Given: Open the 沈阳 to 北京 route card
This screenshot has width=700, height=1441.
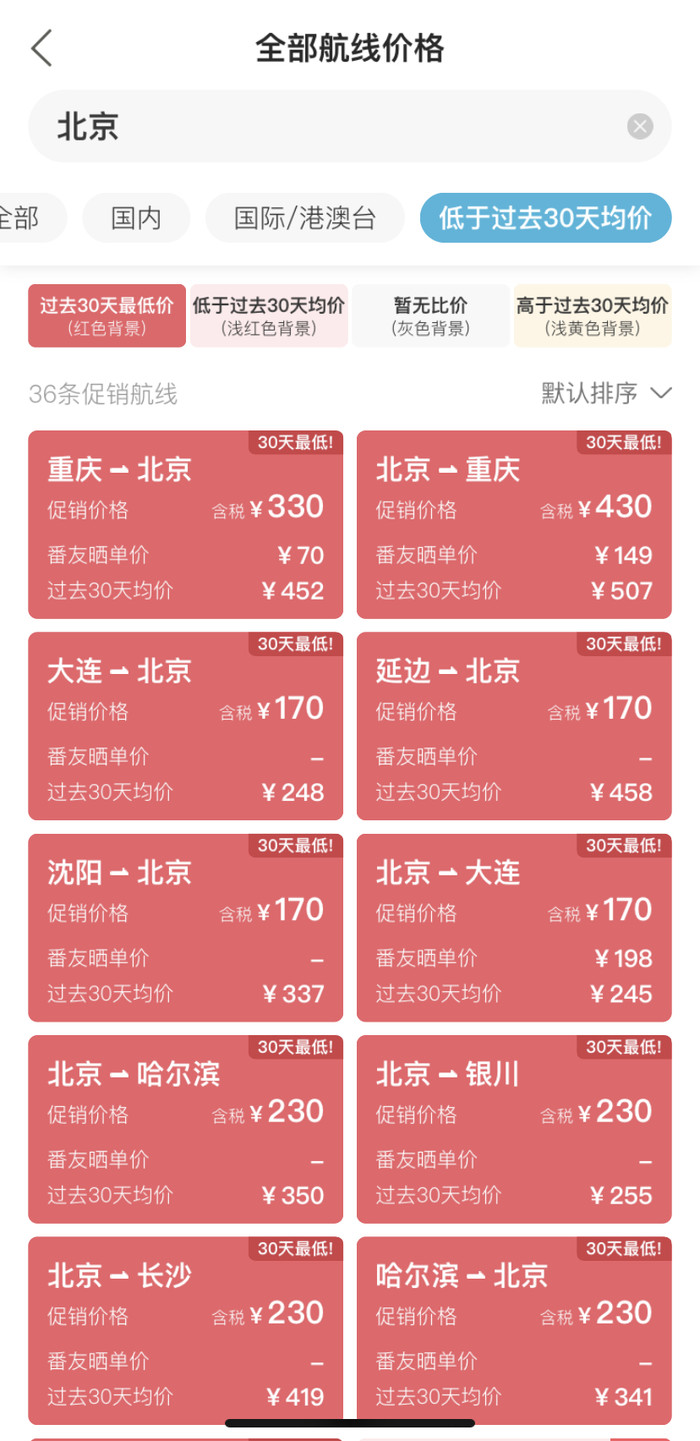Looking at the screenshot, I should [185, 928].
